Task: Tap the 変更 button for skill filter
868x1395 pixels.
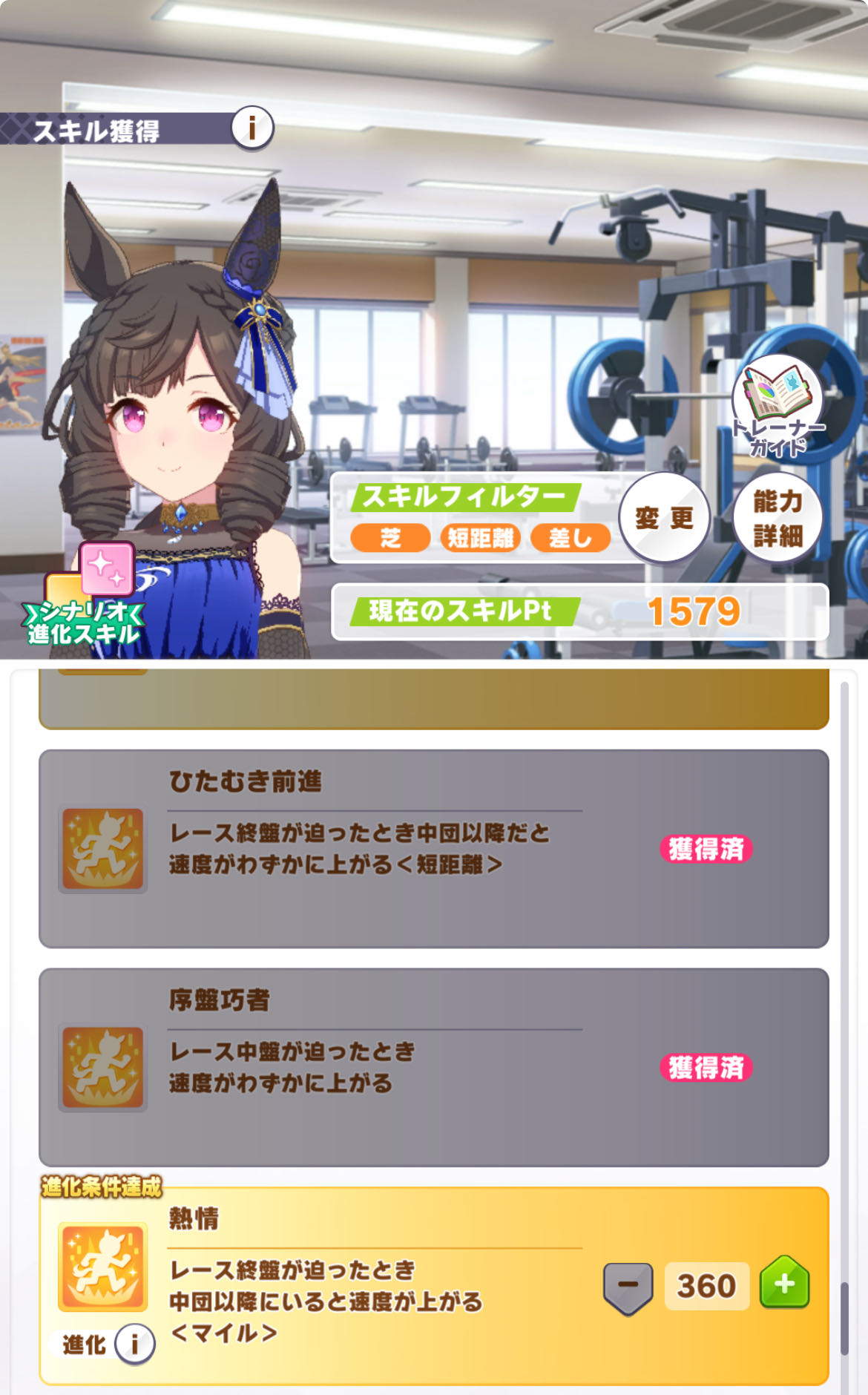Action: (664, 517)
